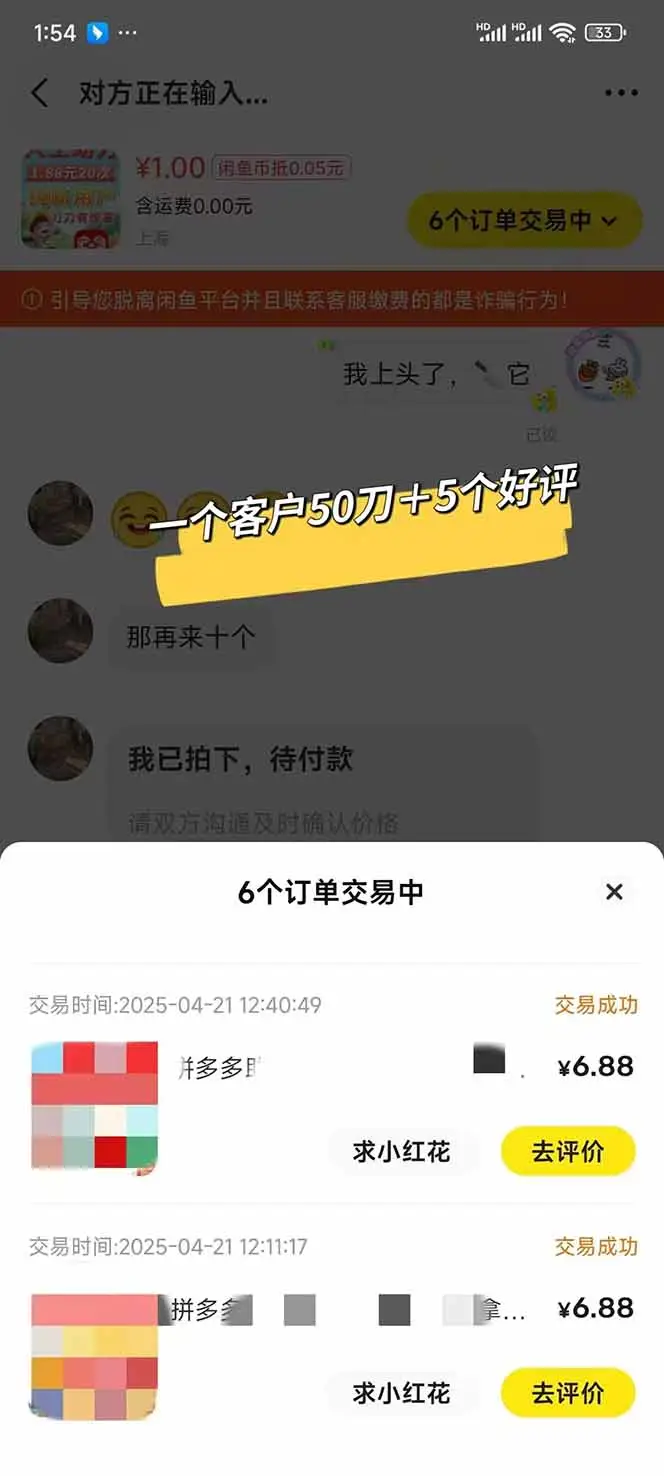664x1476 pixels.
Task: Tap 求小红花 on the 12:40:49 order
Action: click(401, 1151)
